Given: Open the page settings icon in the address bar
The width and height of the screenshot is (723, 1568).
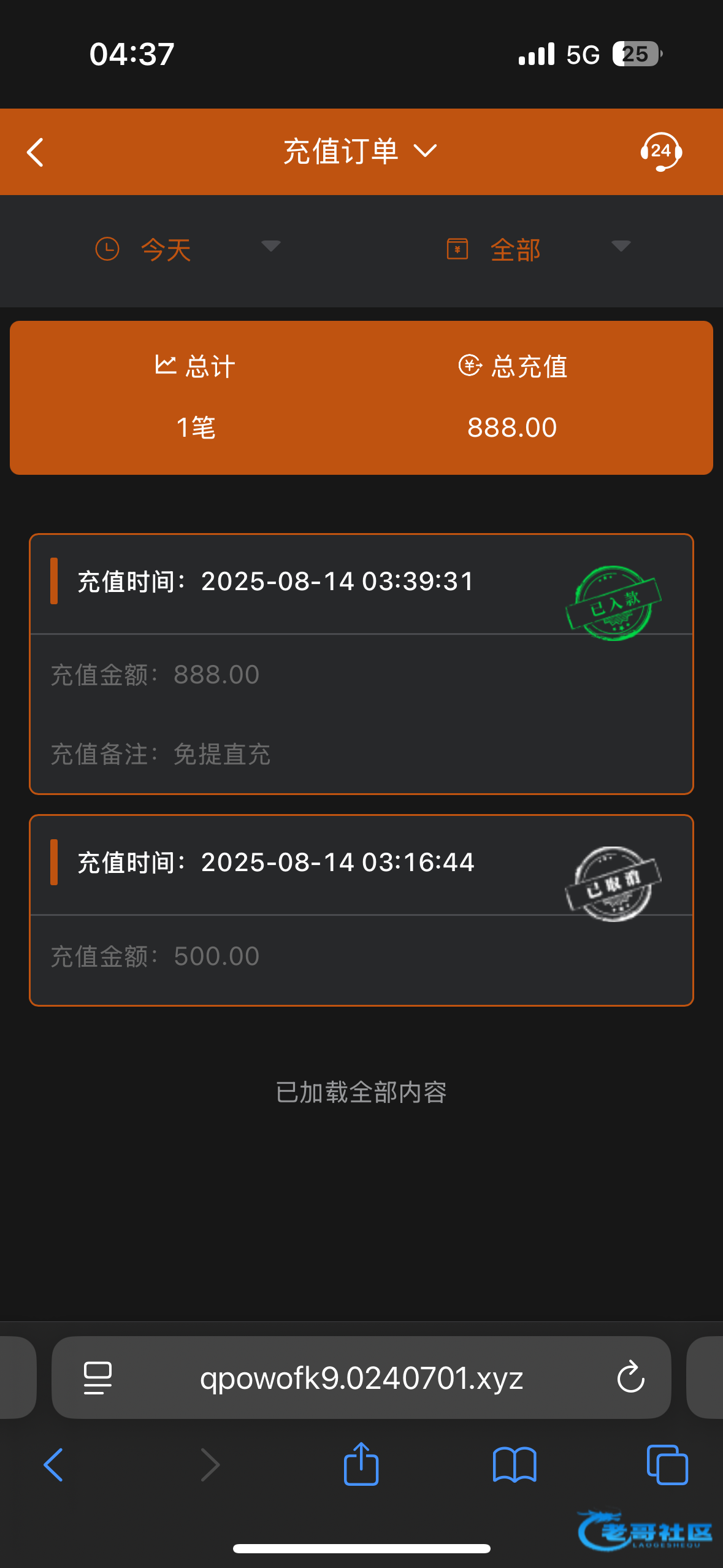Looking at the screenshot, I should point(98,1378).
